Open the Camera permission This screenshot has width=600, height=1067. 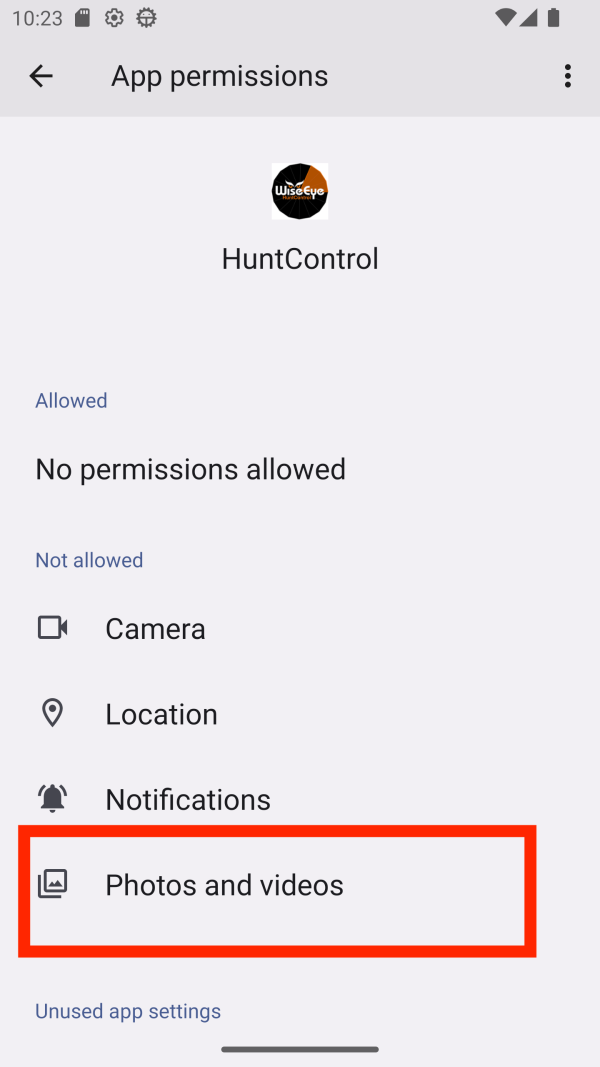pos(300,628)
